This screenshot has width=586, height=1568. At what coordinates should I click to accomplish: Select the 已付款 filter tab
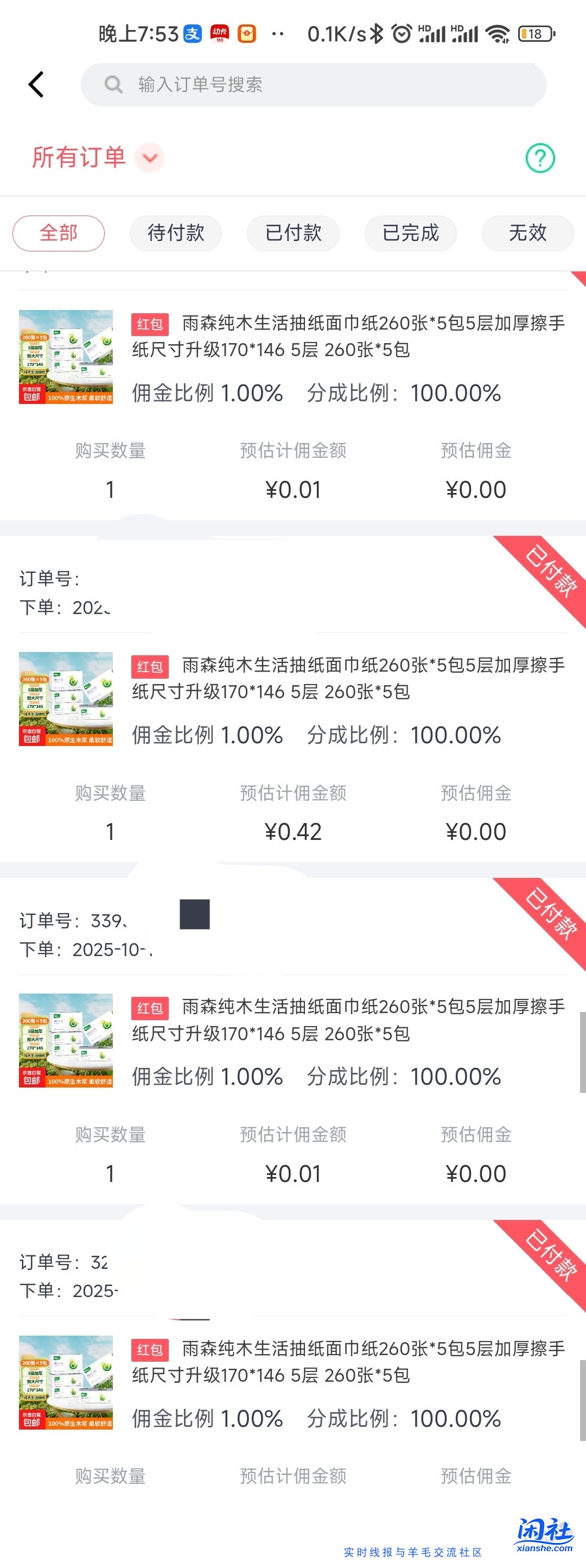[x=292, y=233]
